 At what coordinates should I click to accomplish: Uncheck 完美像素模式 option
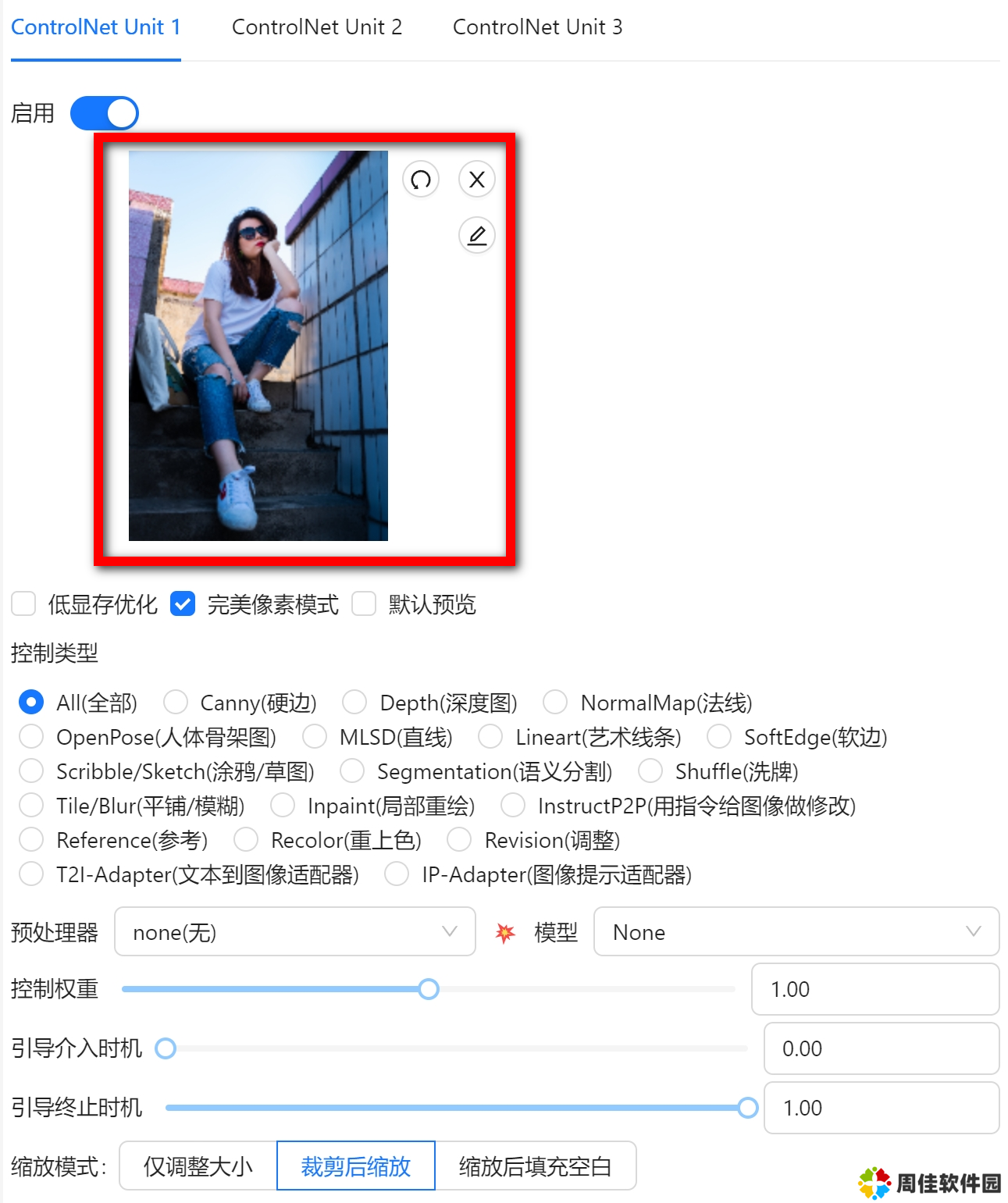183,604
